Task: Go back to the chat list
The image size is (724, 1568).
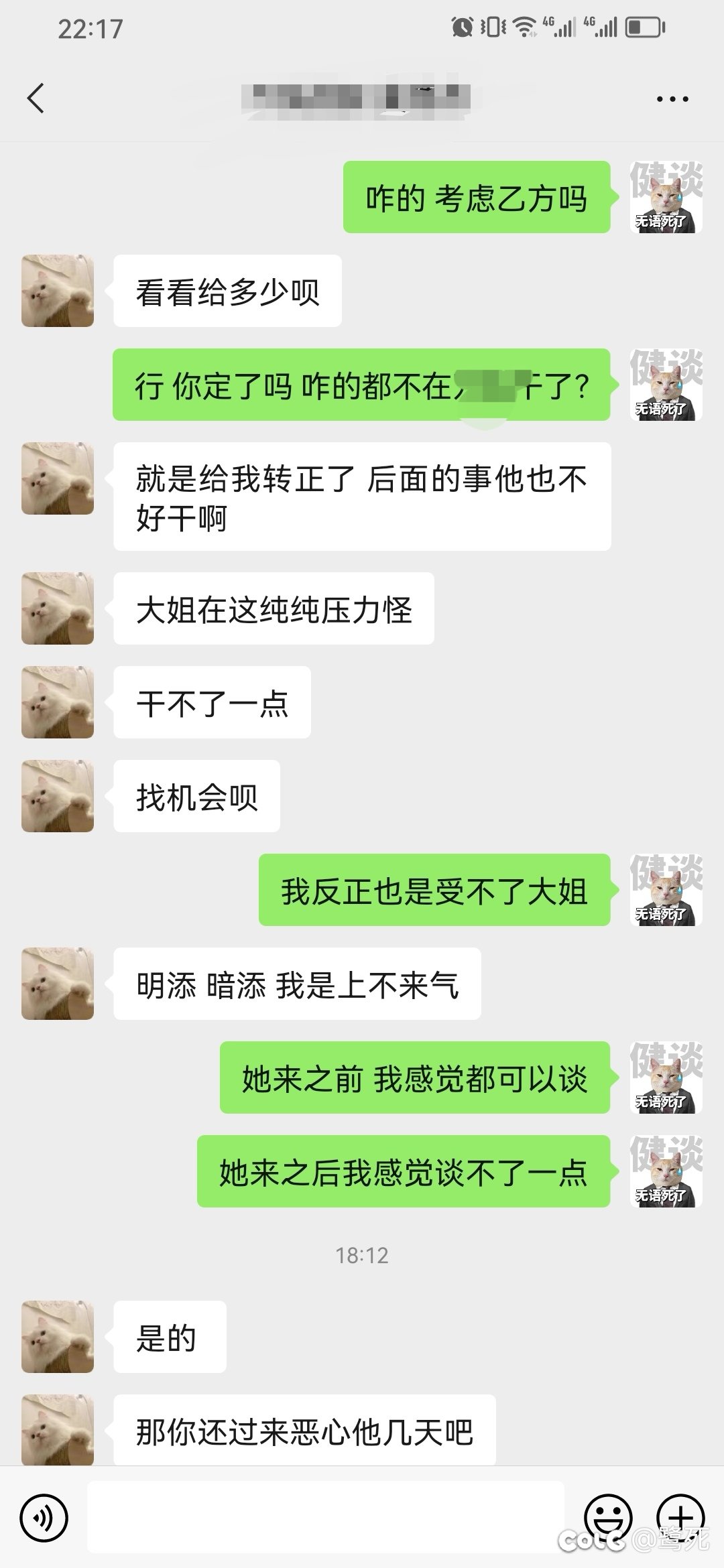Action: [x=36, y=99]
